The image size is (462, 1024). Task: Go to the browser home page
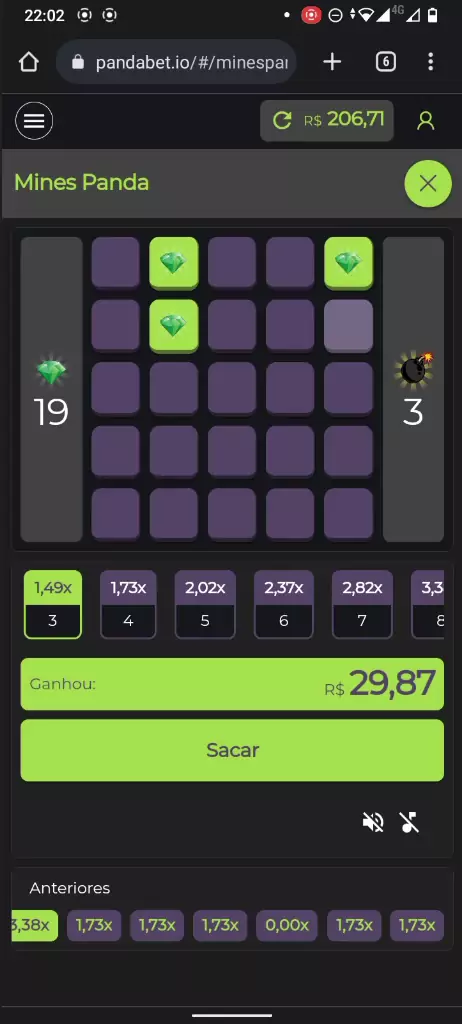[x=29, y=62]
